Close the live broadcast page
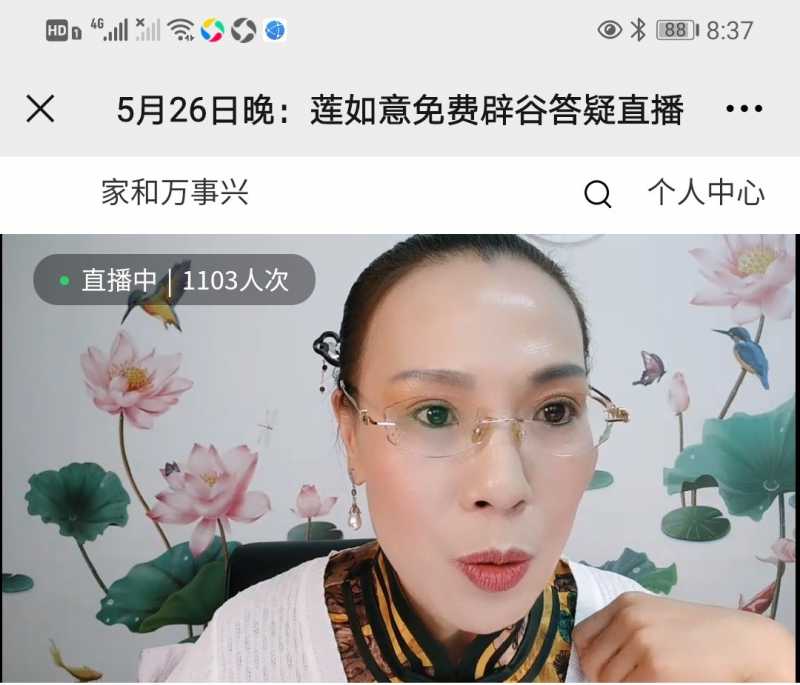The width and height of the screenshot is (800, 685). [x=40, y=109]
